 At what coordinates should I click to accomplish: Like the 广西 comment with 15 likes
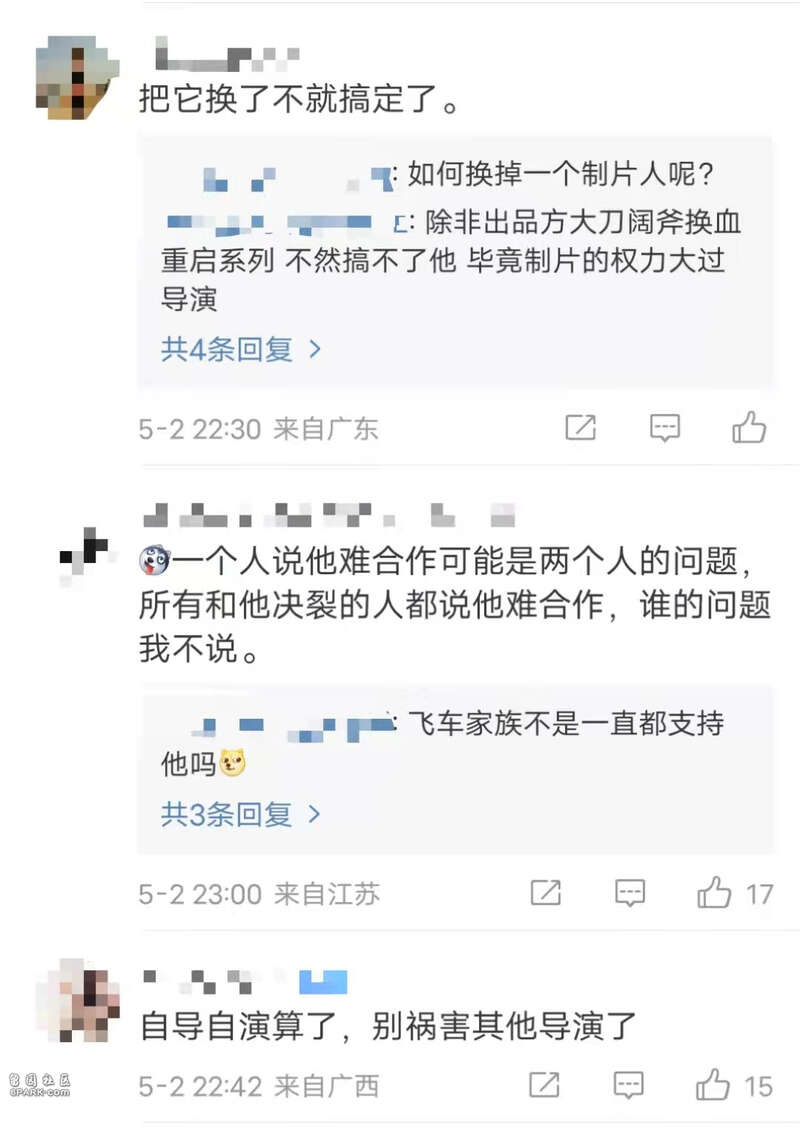click(x=714, y=1085)
